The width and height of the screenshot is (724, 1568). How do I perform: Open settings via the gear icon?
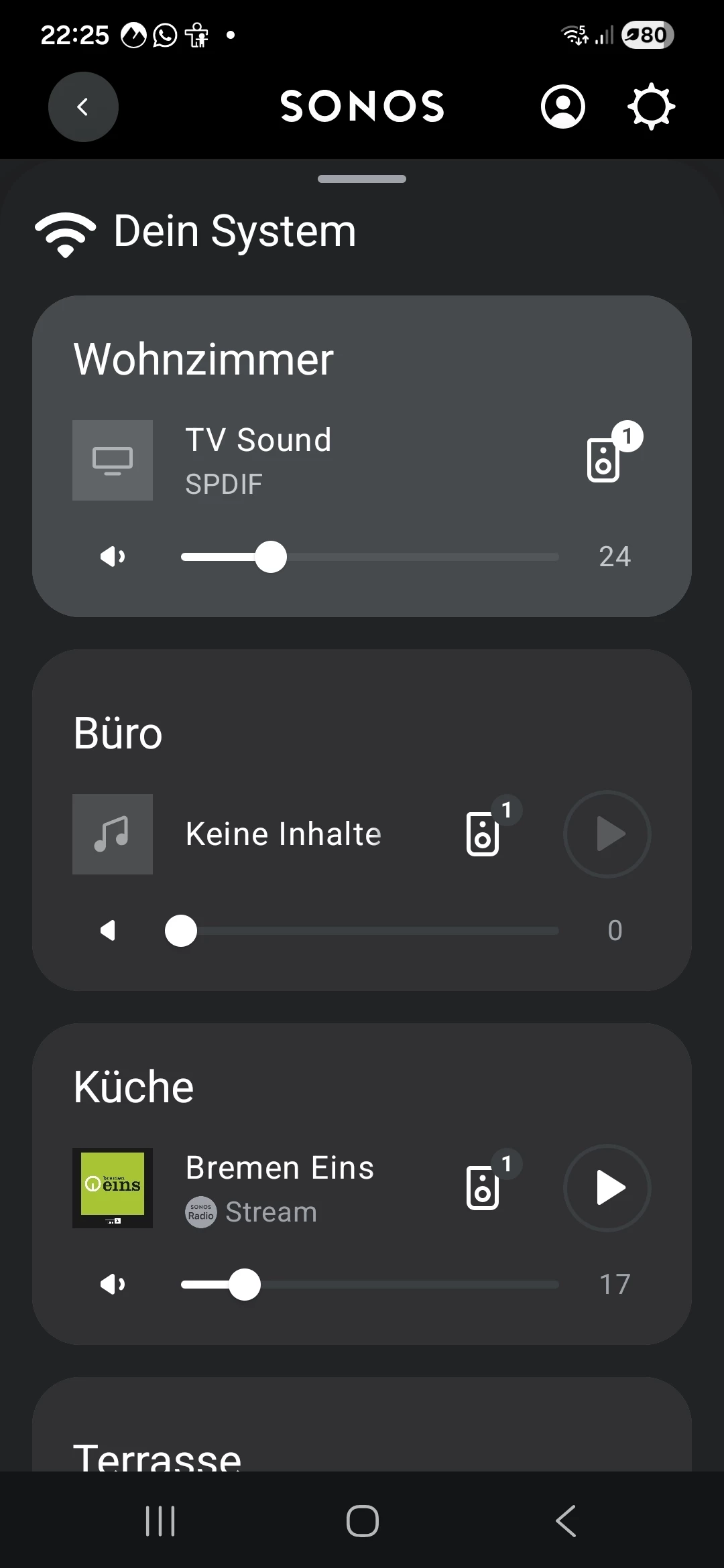tap(651, 107)
